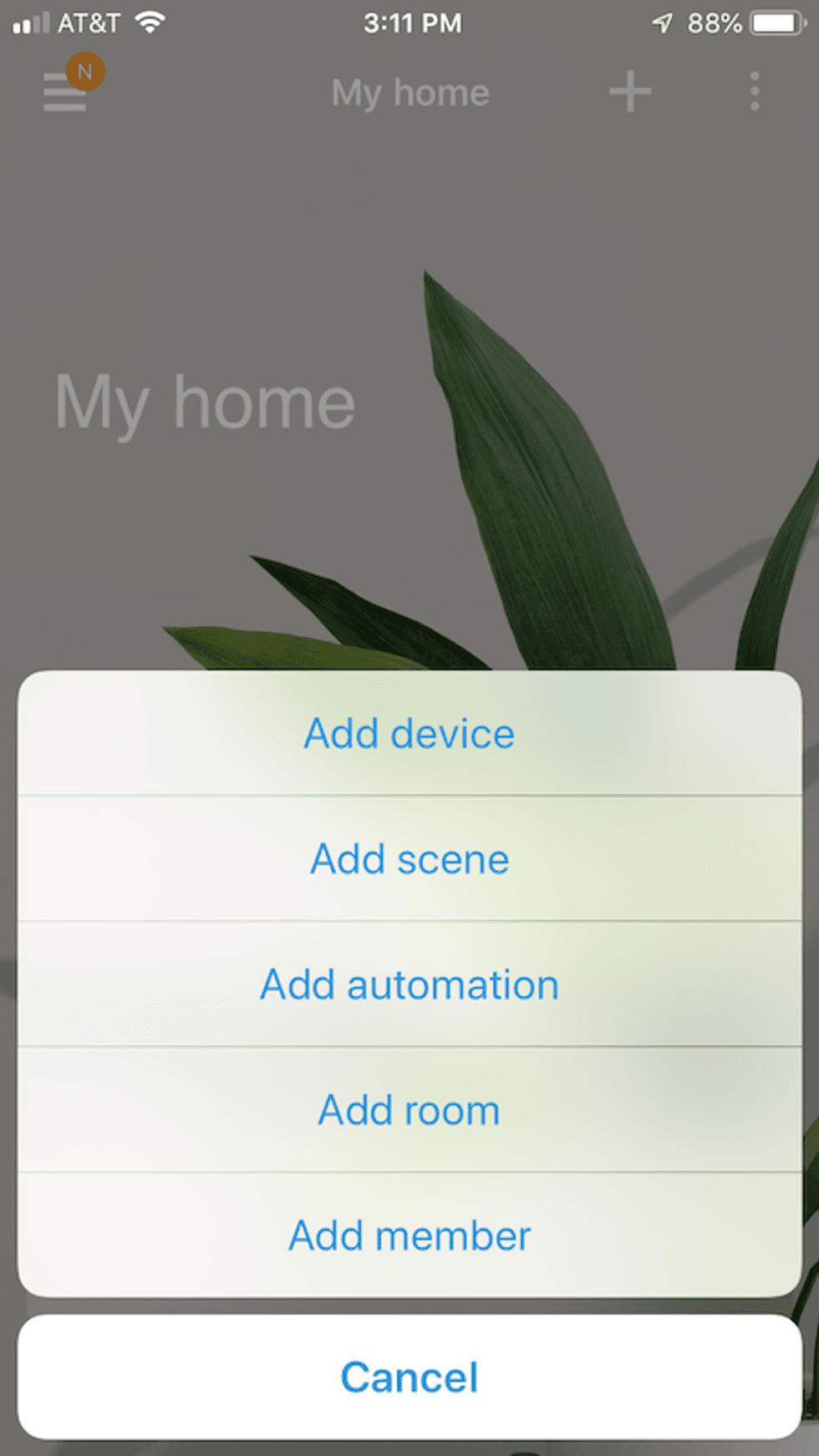Select Add member option
This screenshot has width=819, height=1456.
click(409, 1235)
